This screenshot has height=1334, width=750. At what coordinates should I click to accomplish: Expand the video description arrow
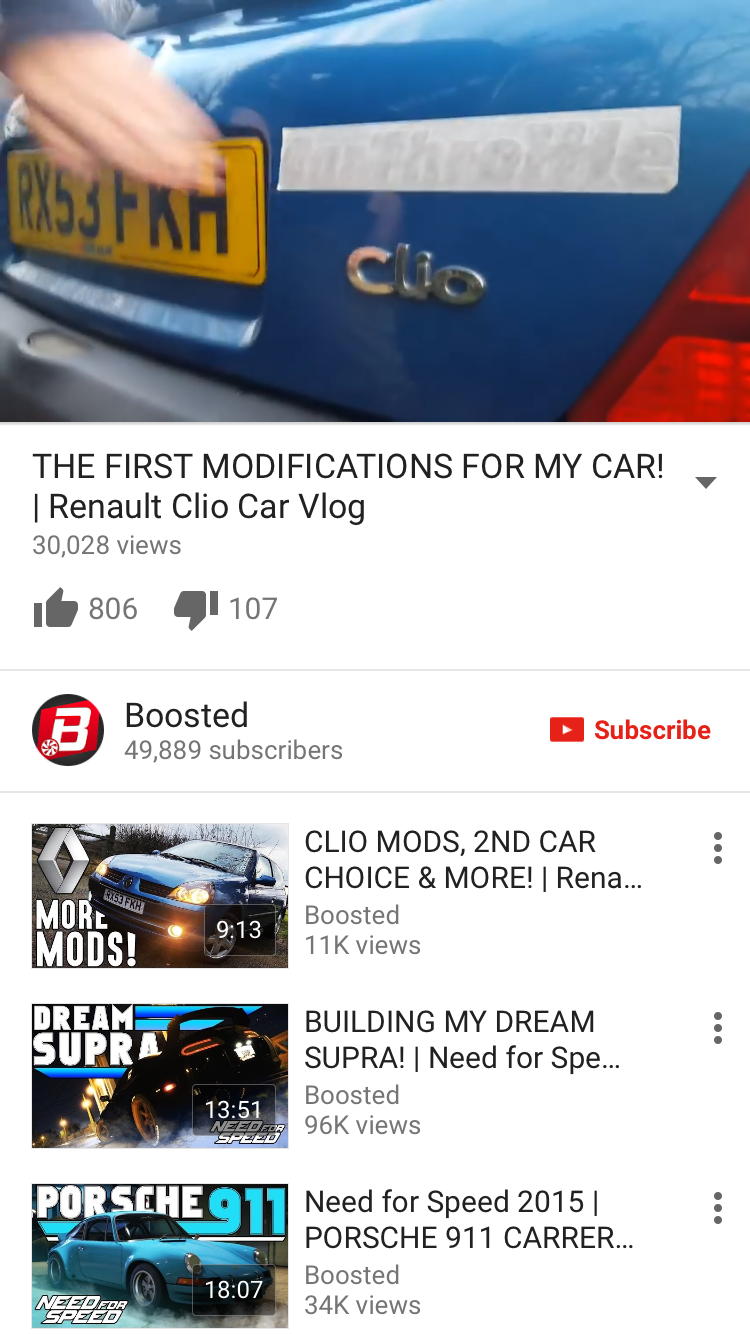[705, 483]
